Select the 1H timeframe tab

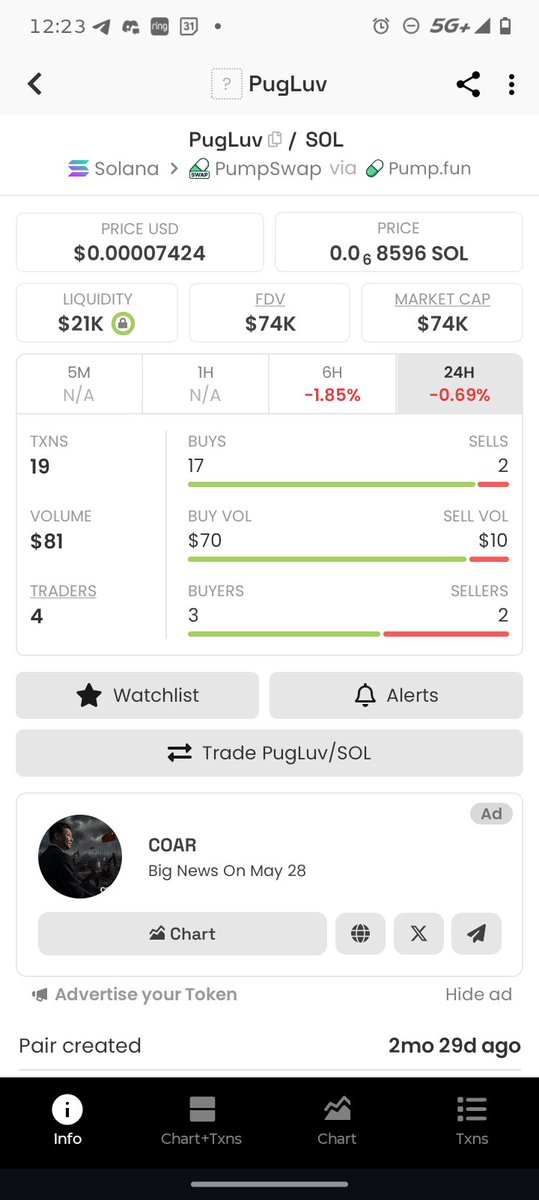click(x=205, y=383)
